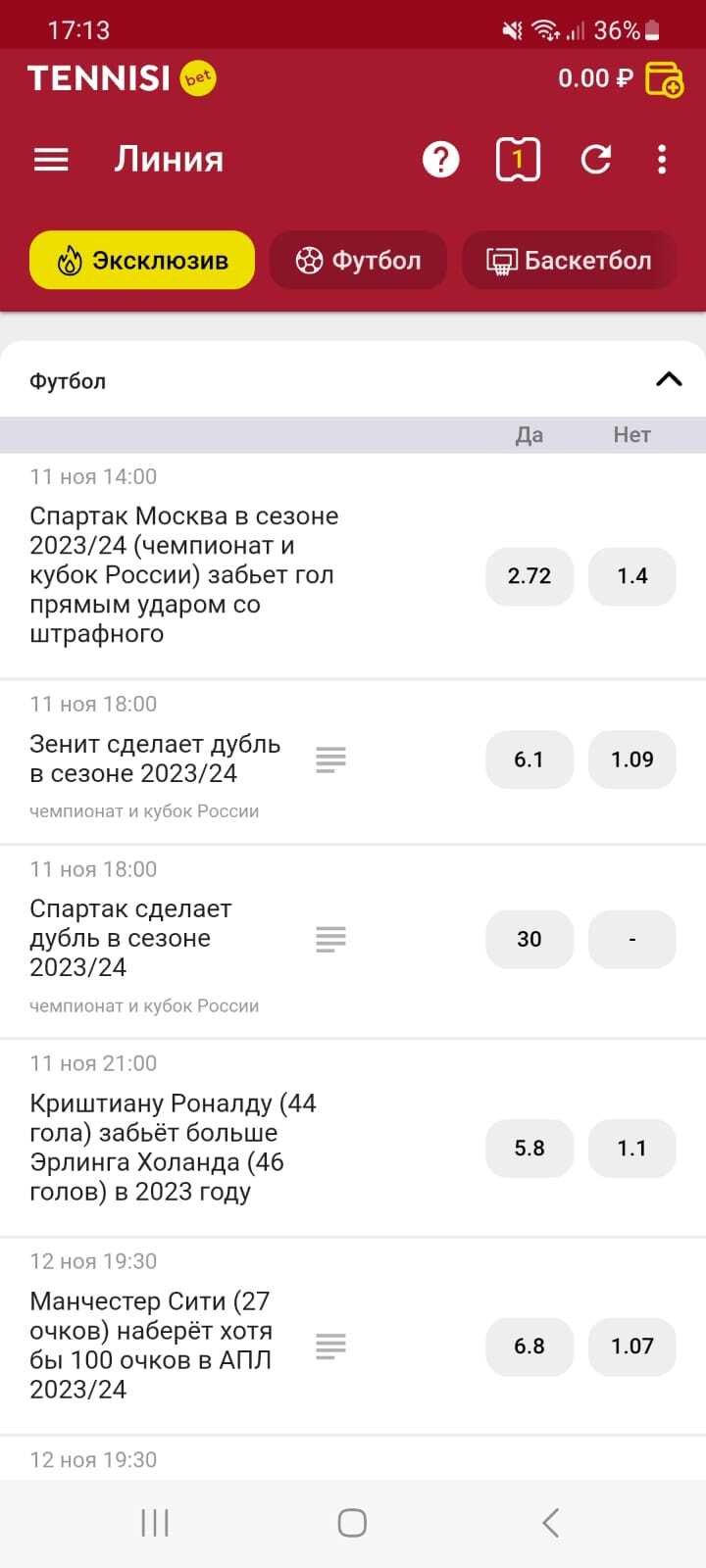The image size is (706, 1568).
Task: Bet Да at 2.72 on Спартак Москва free kick
Action: (529, 576)
